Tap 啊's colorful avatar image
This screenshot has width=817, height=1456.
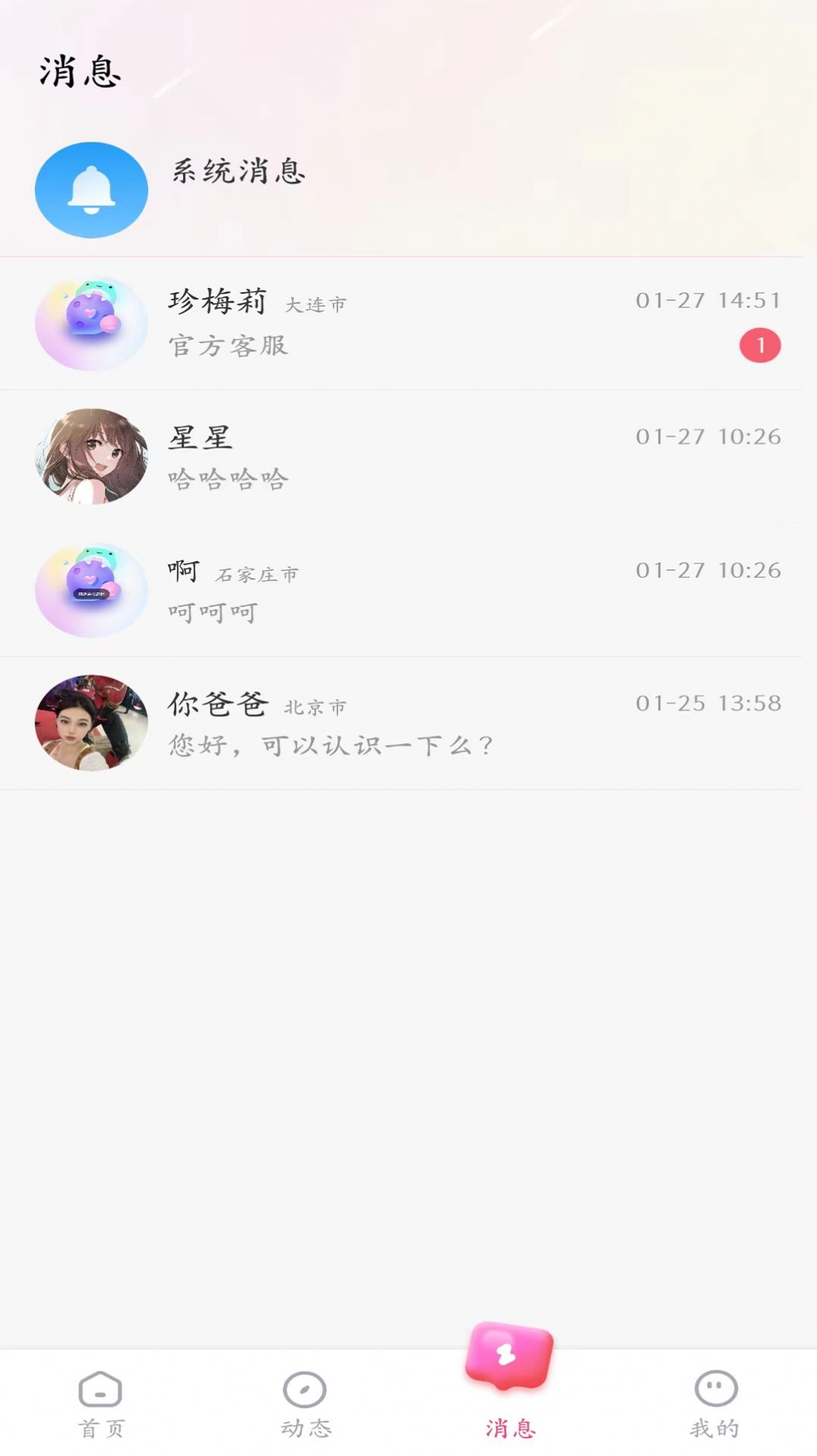(x=90, y=590)
